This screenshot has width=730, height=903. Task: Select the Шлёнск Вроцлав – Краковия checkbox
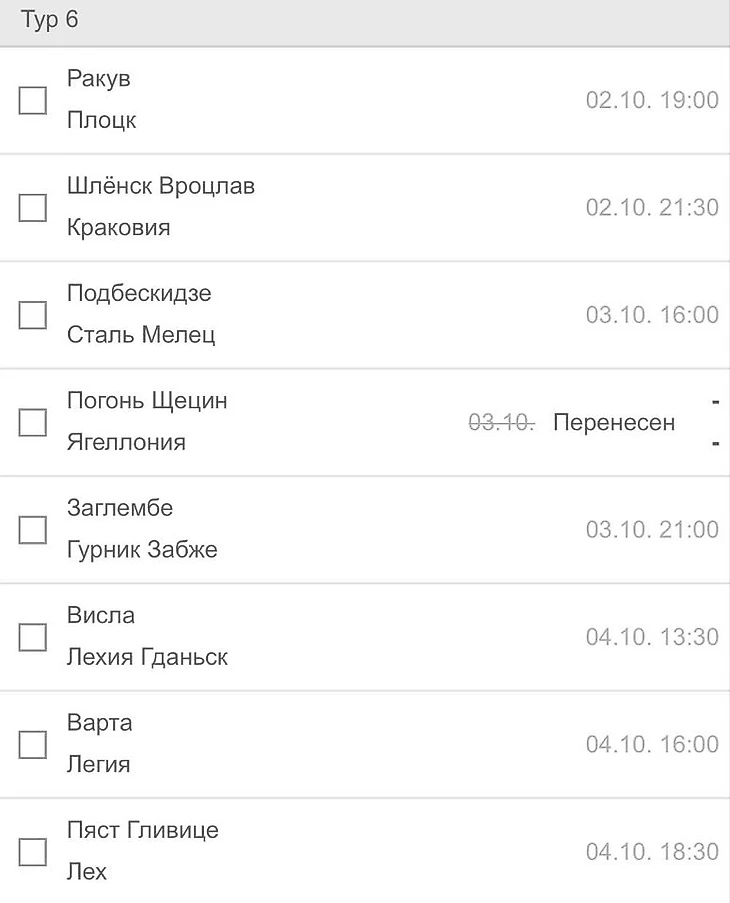pyautogui.click(x=33, y=208)
